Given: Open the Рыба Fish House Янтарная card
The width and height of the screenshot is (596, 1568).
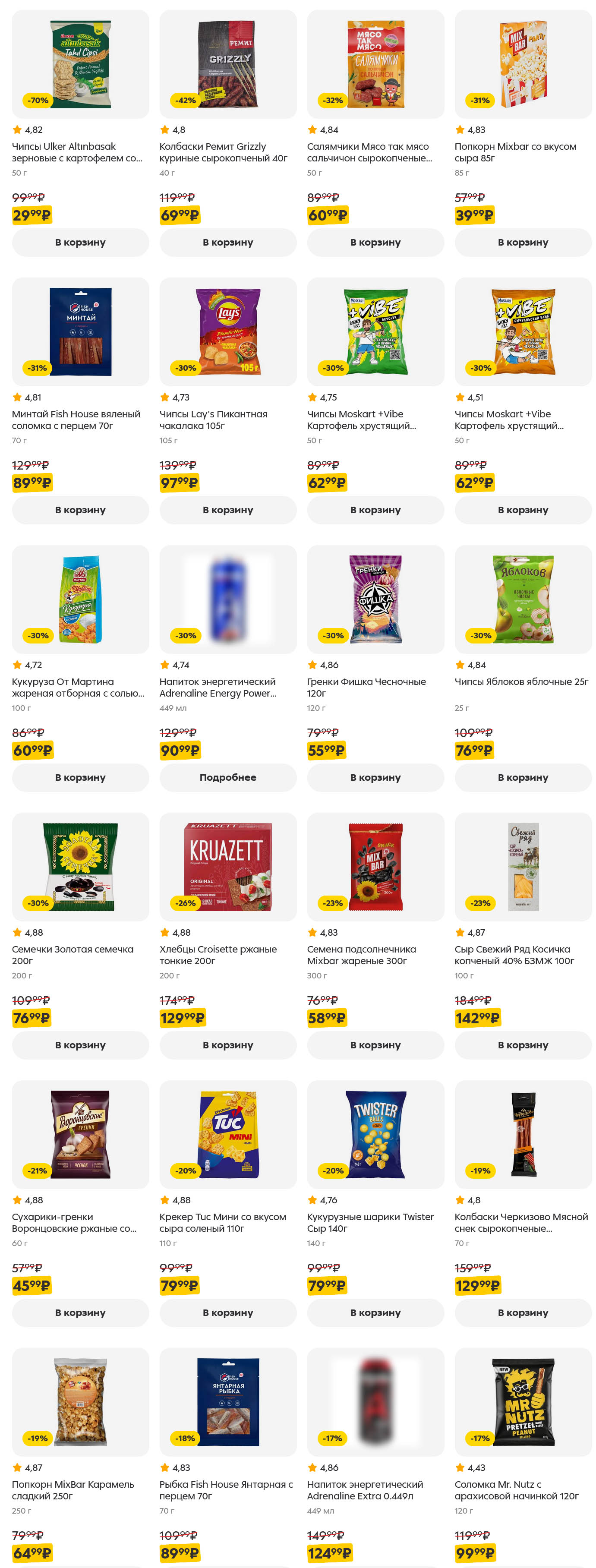Looking at the screenshot, I should (x=228, y=1402).
